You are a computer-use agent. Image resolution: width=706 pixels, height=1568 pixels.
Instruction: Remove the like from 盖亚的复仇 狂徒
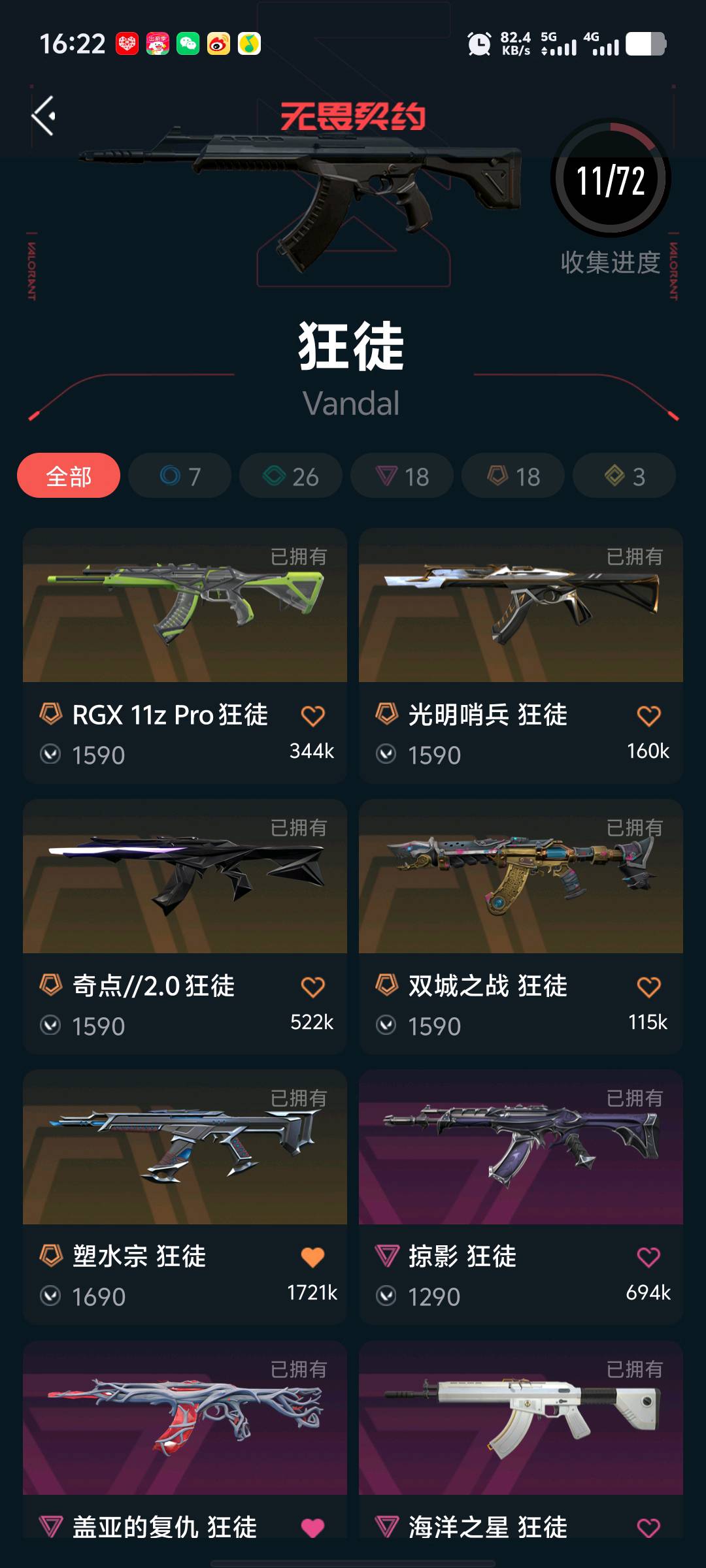[312, 1527]
